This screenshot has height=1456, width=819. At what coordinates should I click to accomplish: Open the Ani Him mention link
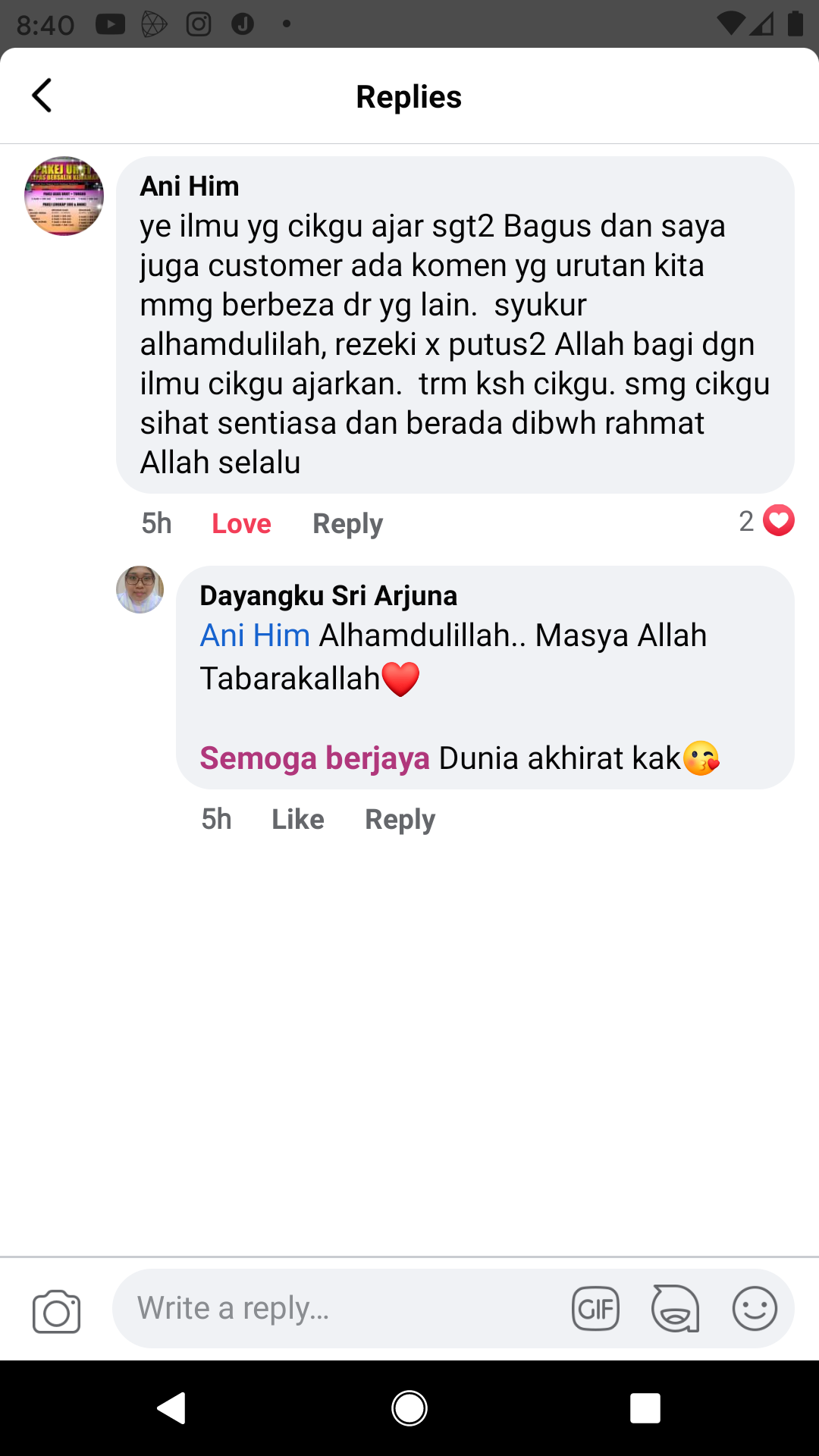click(x=255, y=635)
